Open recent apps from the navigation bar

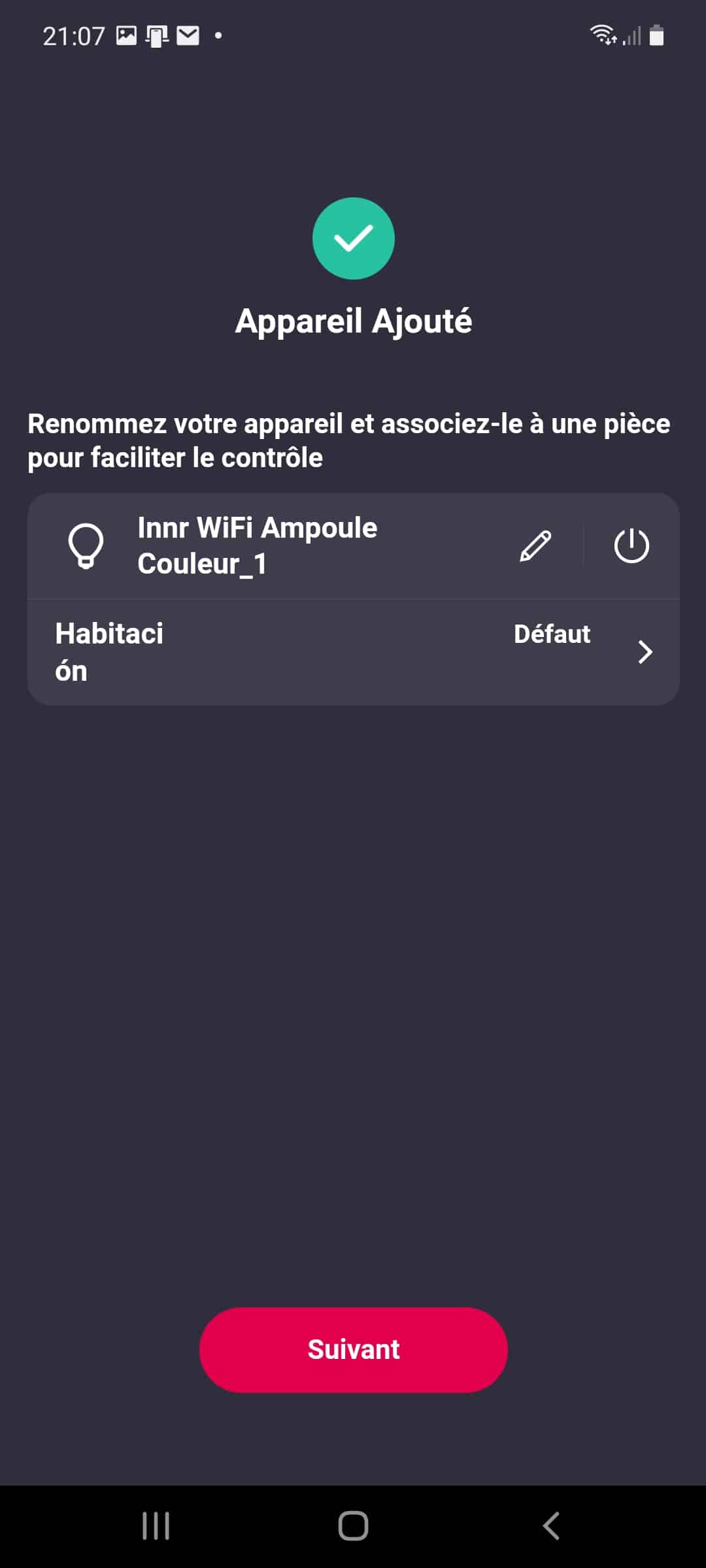156,1526
